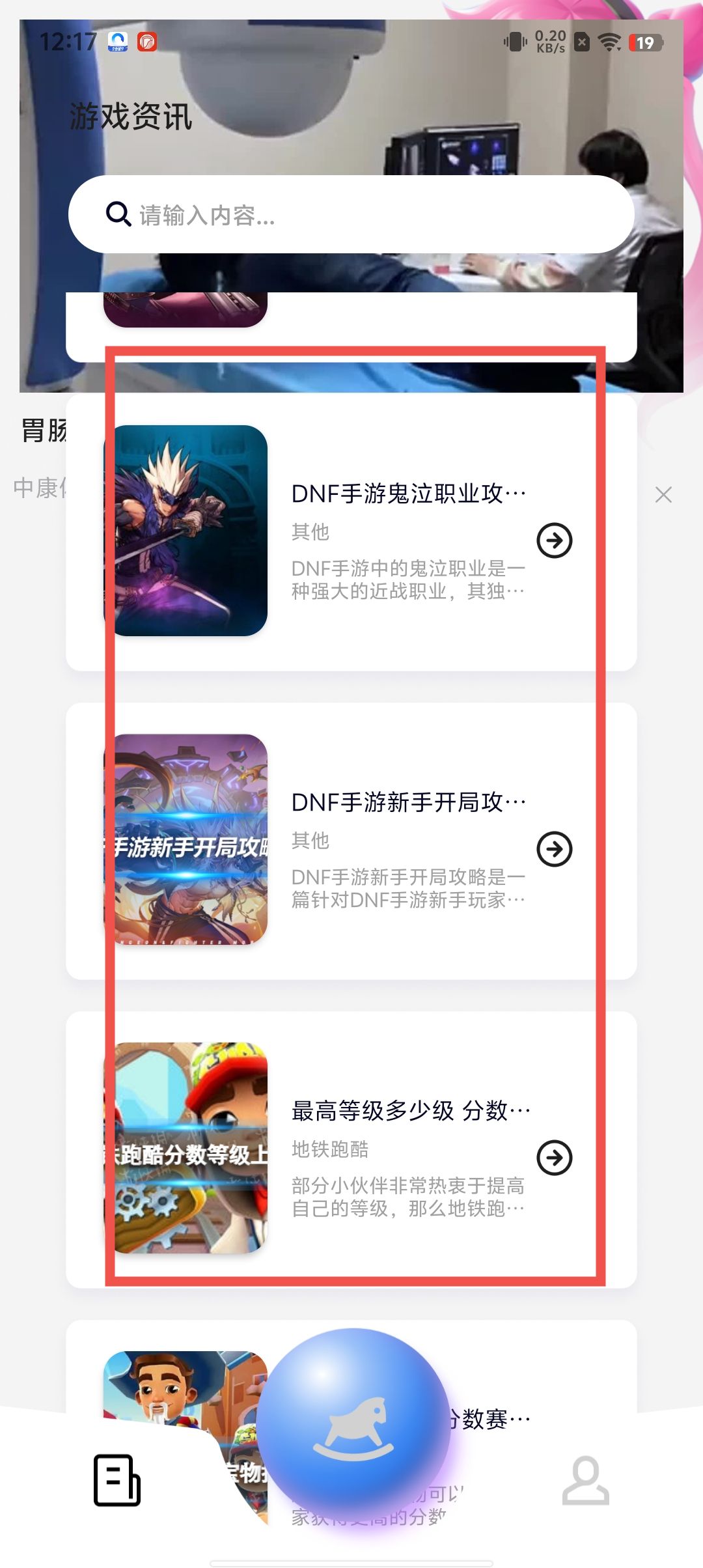Tap the blue rocking horse center button
Viewport: 703px width, 1568px height.
point(353,1426)
